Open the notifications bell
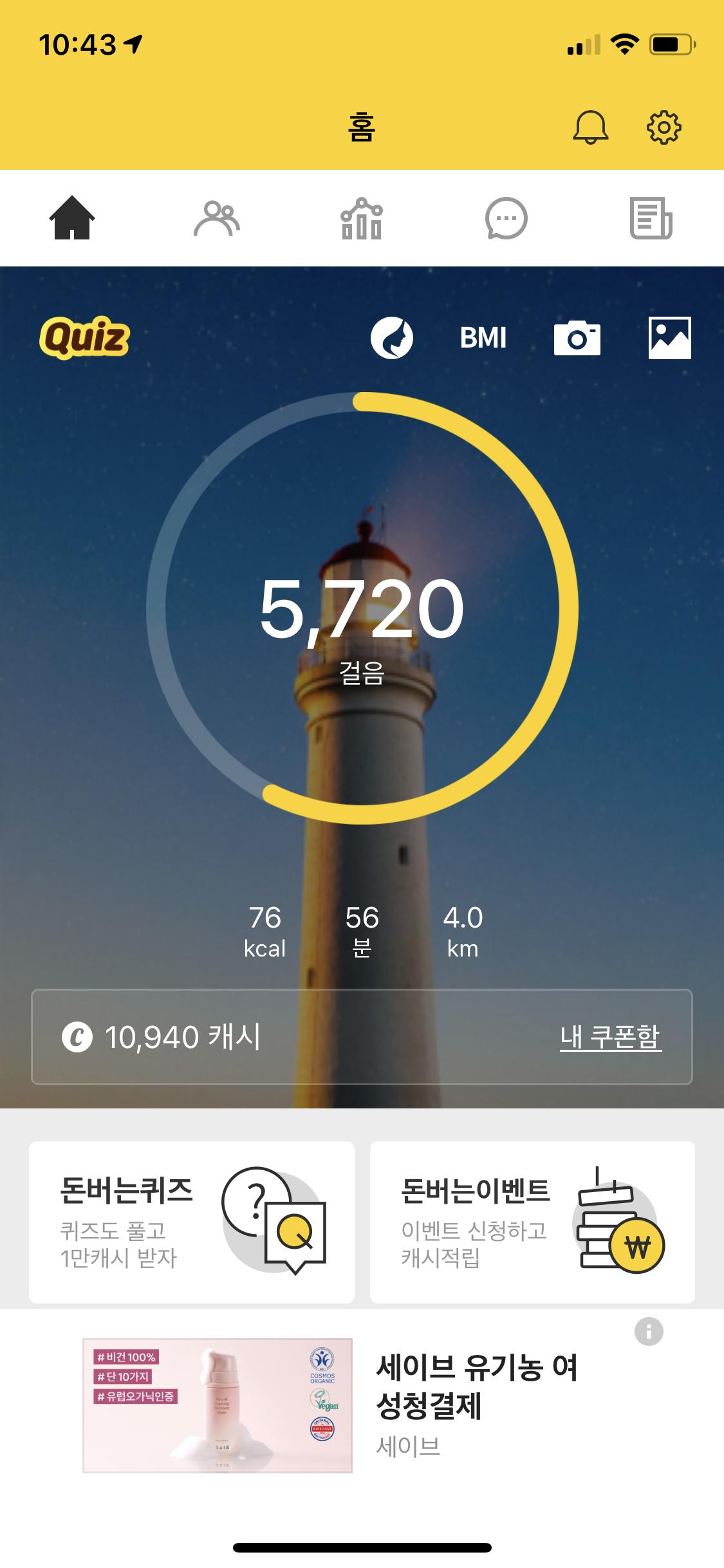The width and height of the screenshot is (724, 1568). (590, 127)
